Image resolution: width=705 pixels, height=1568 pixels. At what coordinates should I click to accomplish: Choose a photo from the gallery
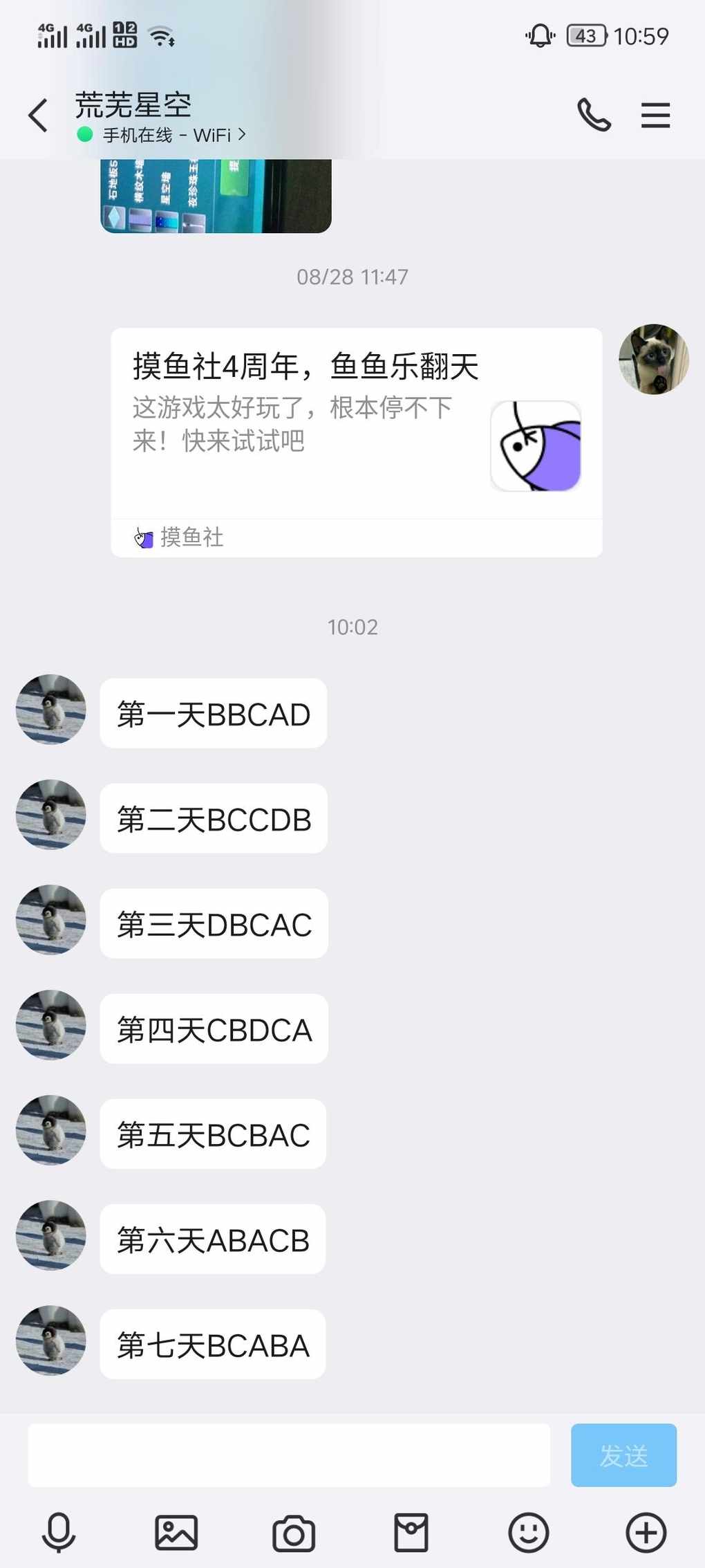click(x=176, y=1533)
